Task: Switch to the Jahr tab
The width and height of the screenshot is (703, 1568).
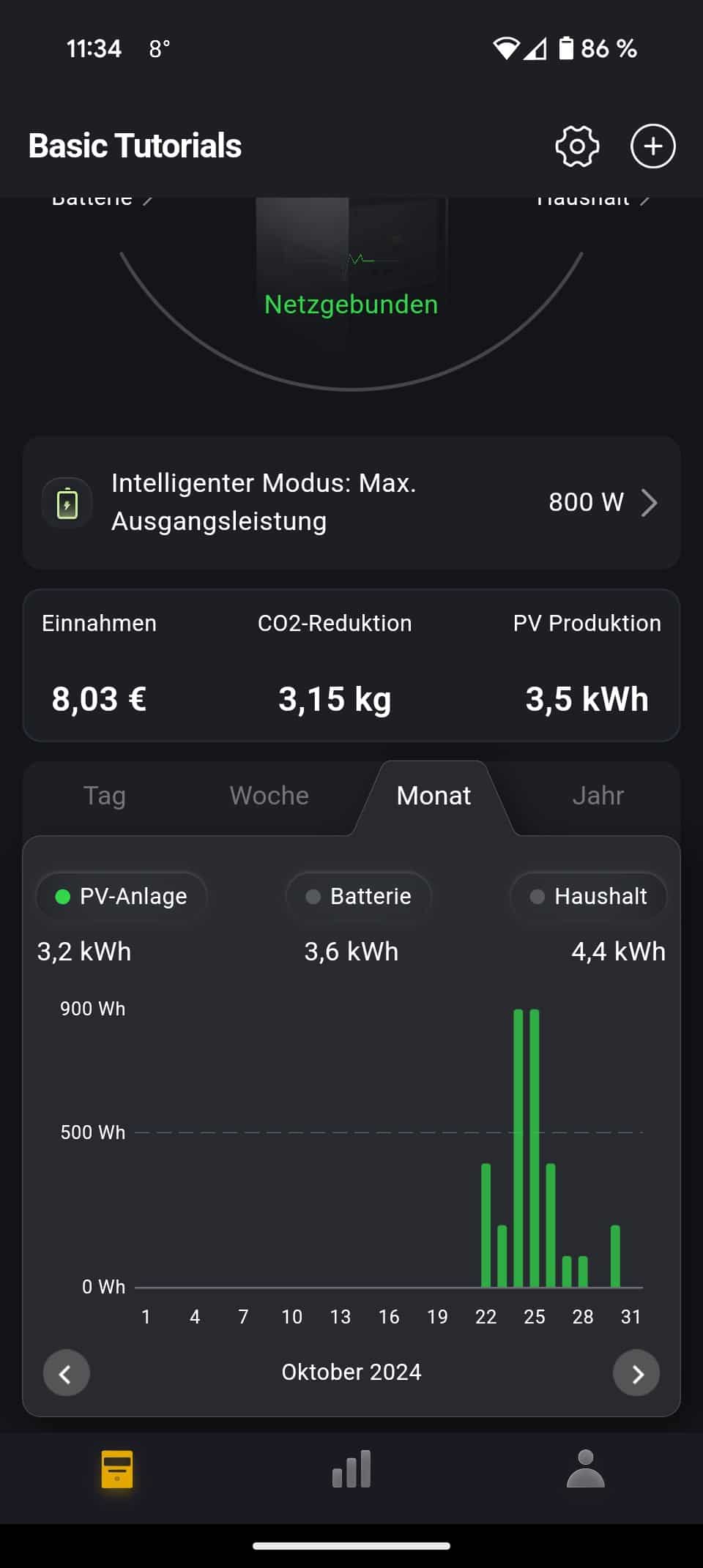Action: pos(598,796)
